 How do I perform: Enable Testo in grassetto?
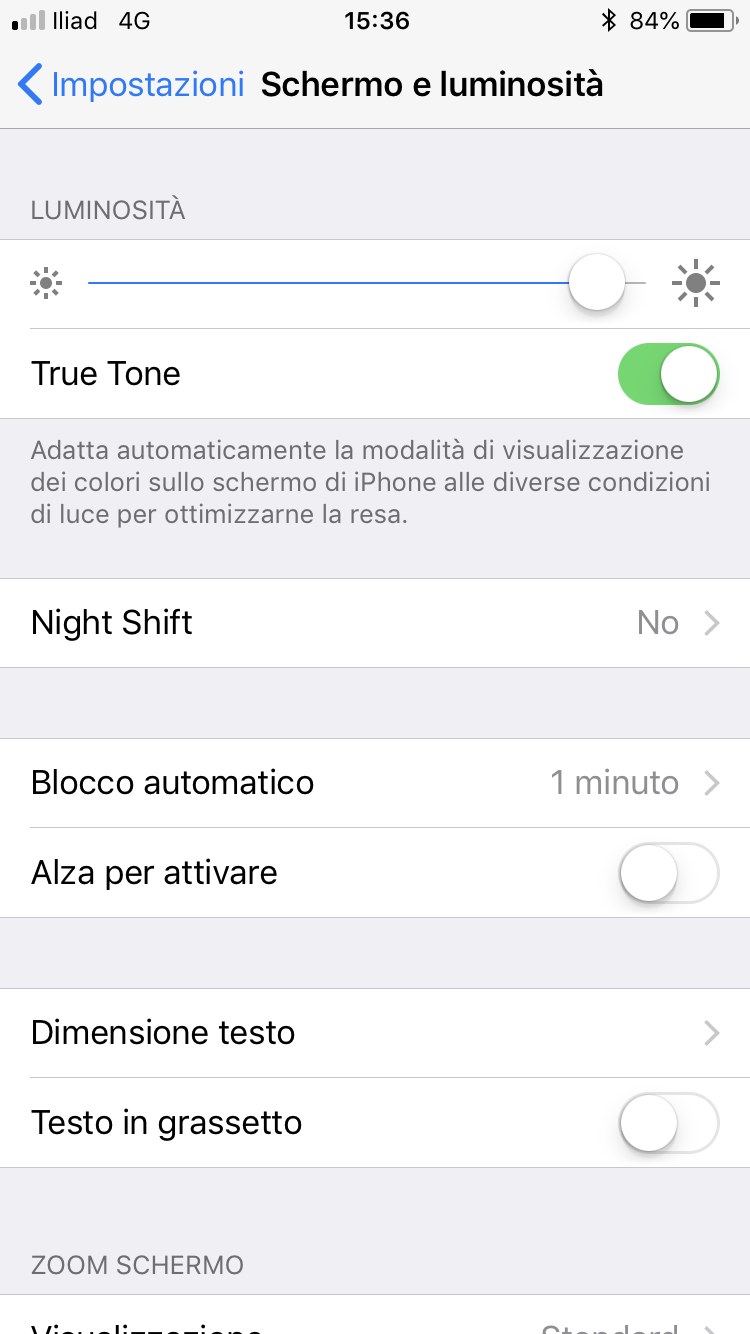click(669, 1123)
